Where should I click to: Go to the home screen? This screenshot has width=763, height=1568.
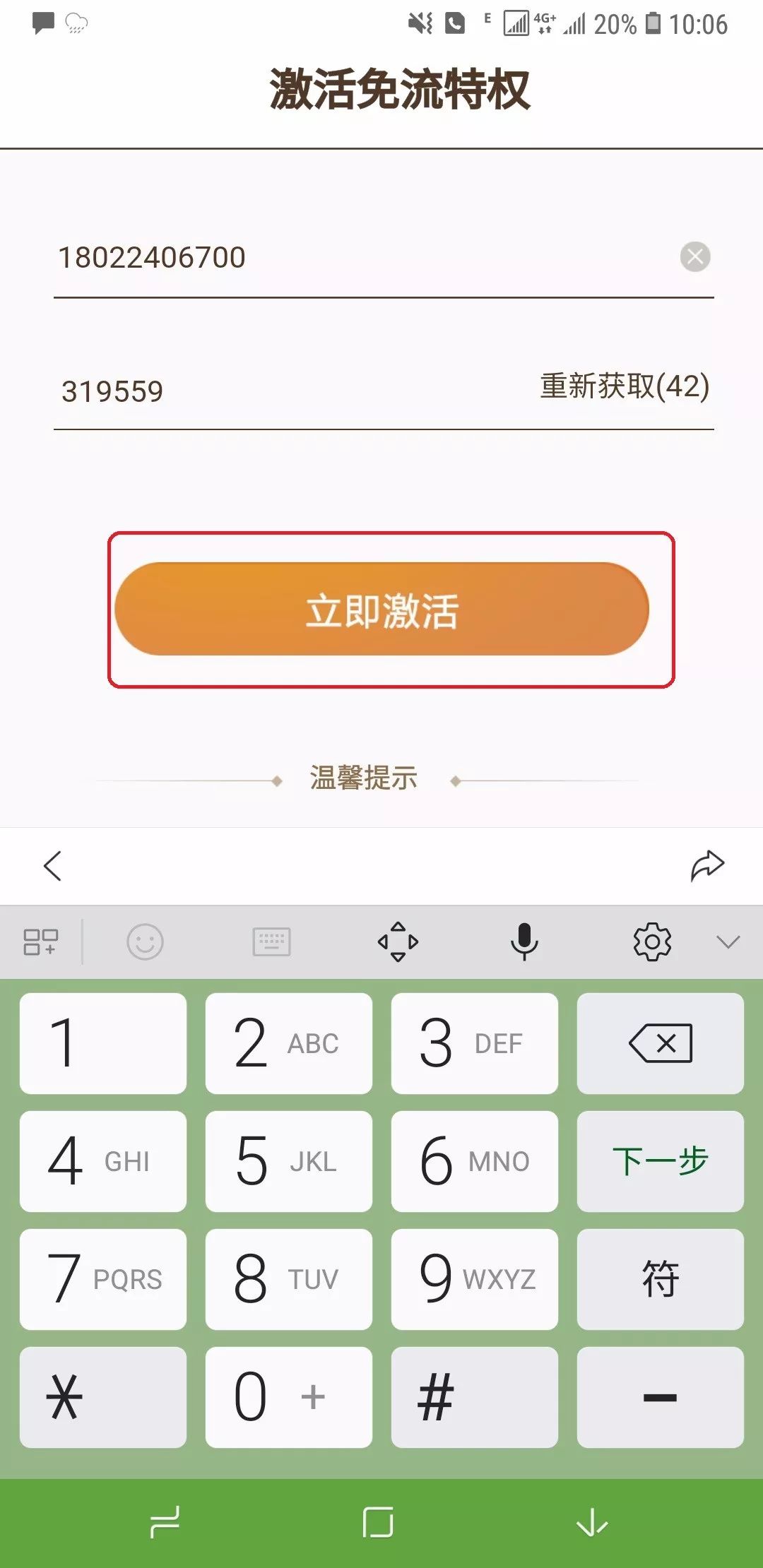coord(378,1522)
